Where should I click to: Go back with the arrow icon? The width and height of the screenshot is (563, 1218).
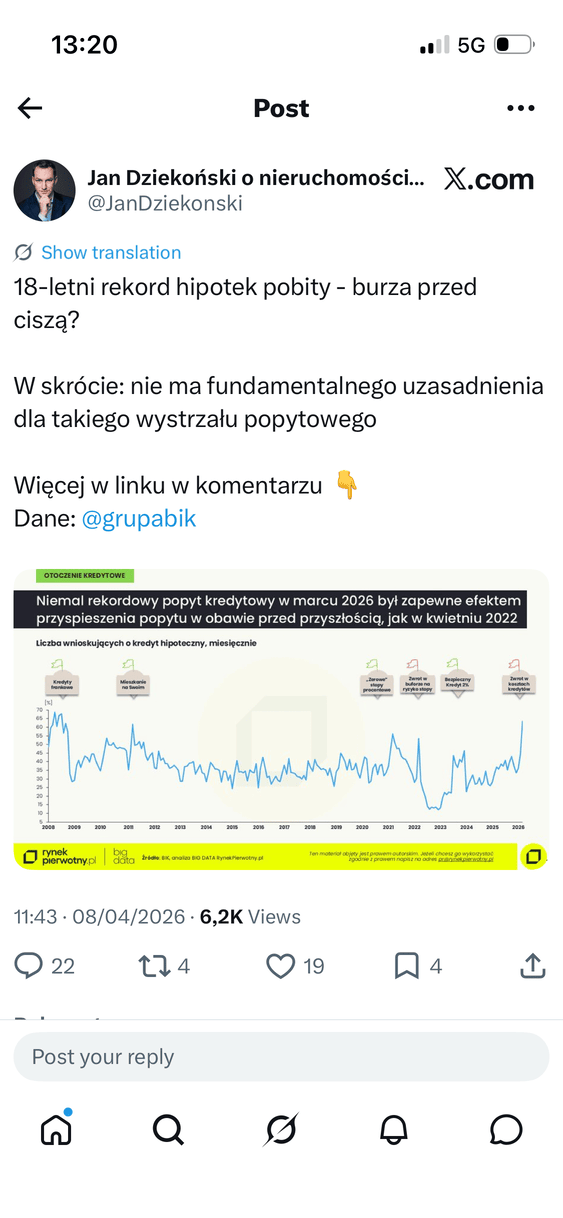30,108
